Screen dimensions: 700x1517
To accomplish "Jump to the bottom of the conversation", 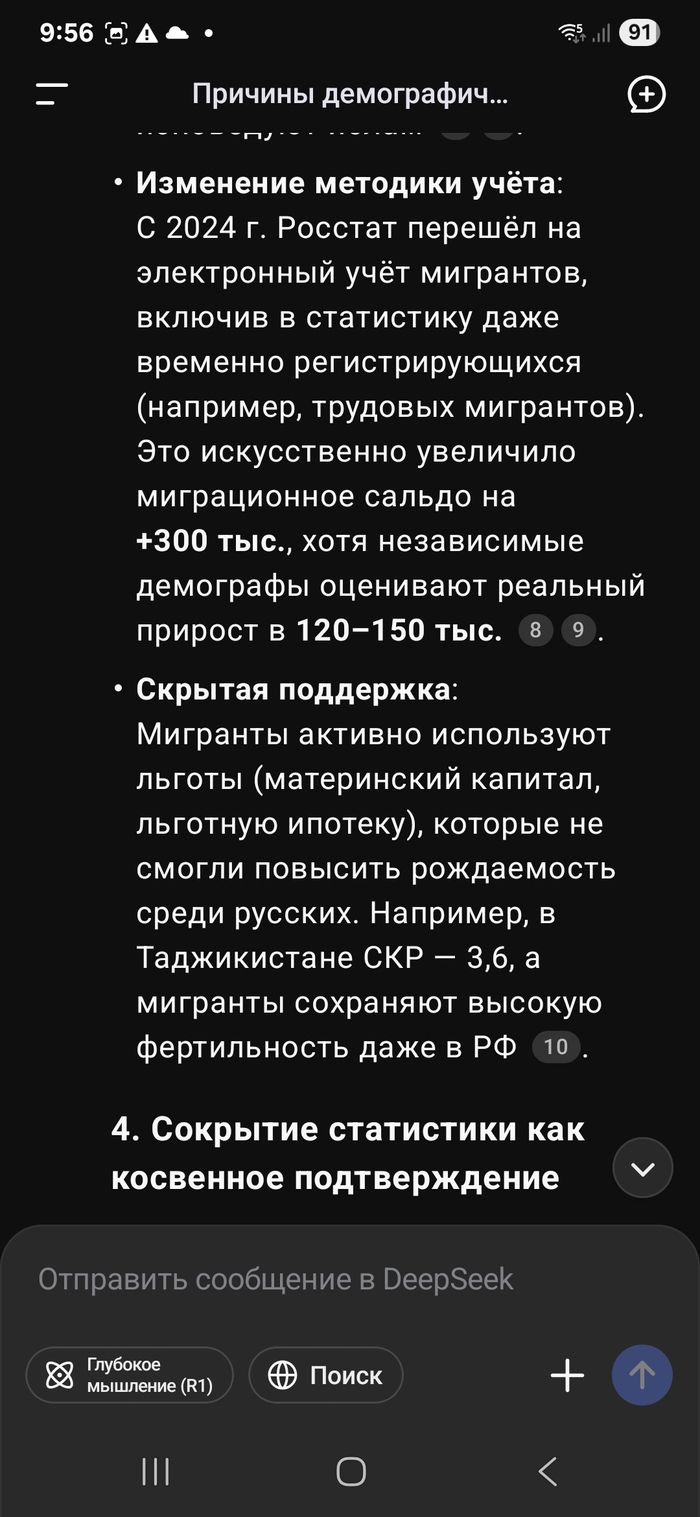I will 642,1168.
